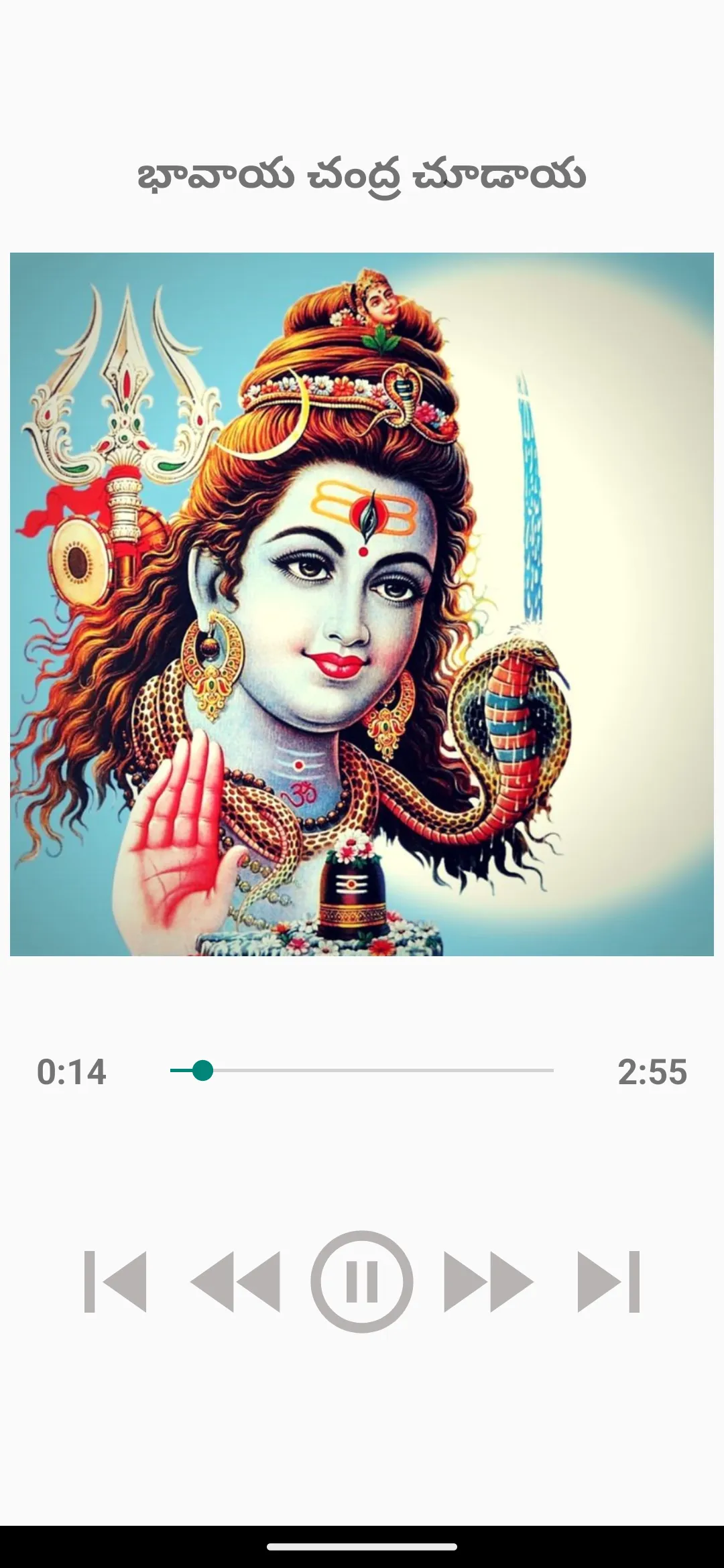Skip to the previous track
724x1568 pixels.
[x=115, y=1281]
